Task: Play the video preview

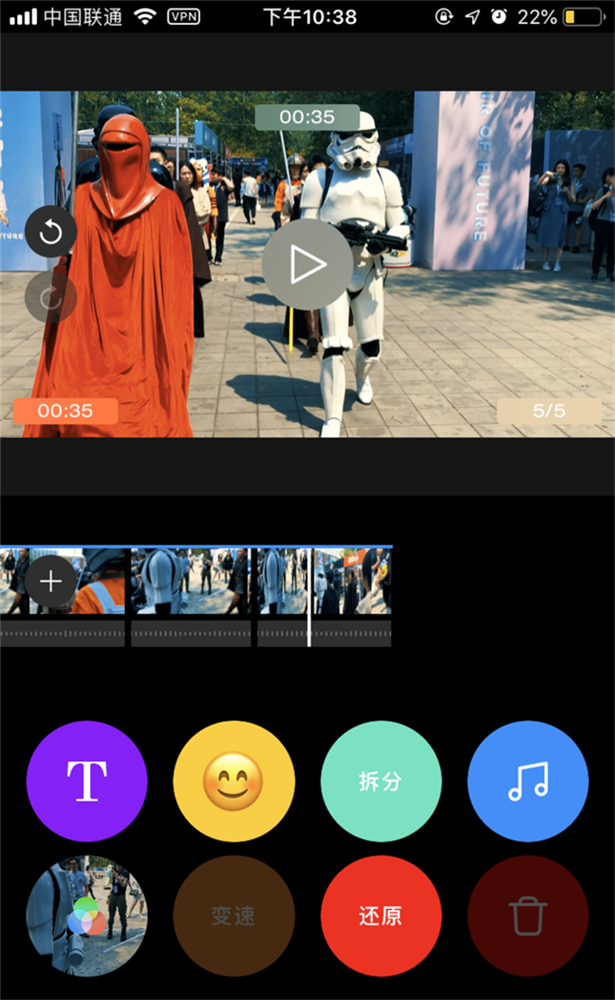Action: [307, 264]
